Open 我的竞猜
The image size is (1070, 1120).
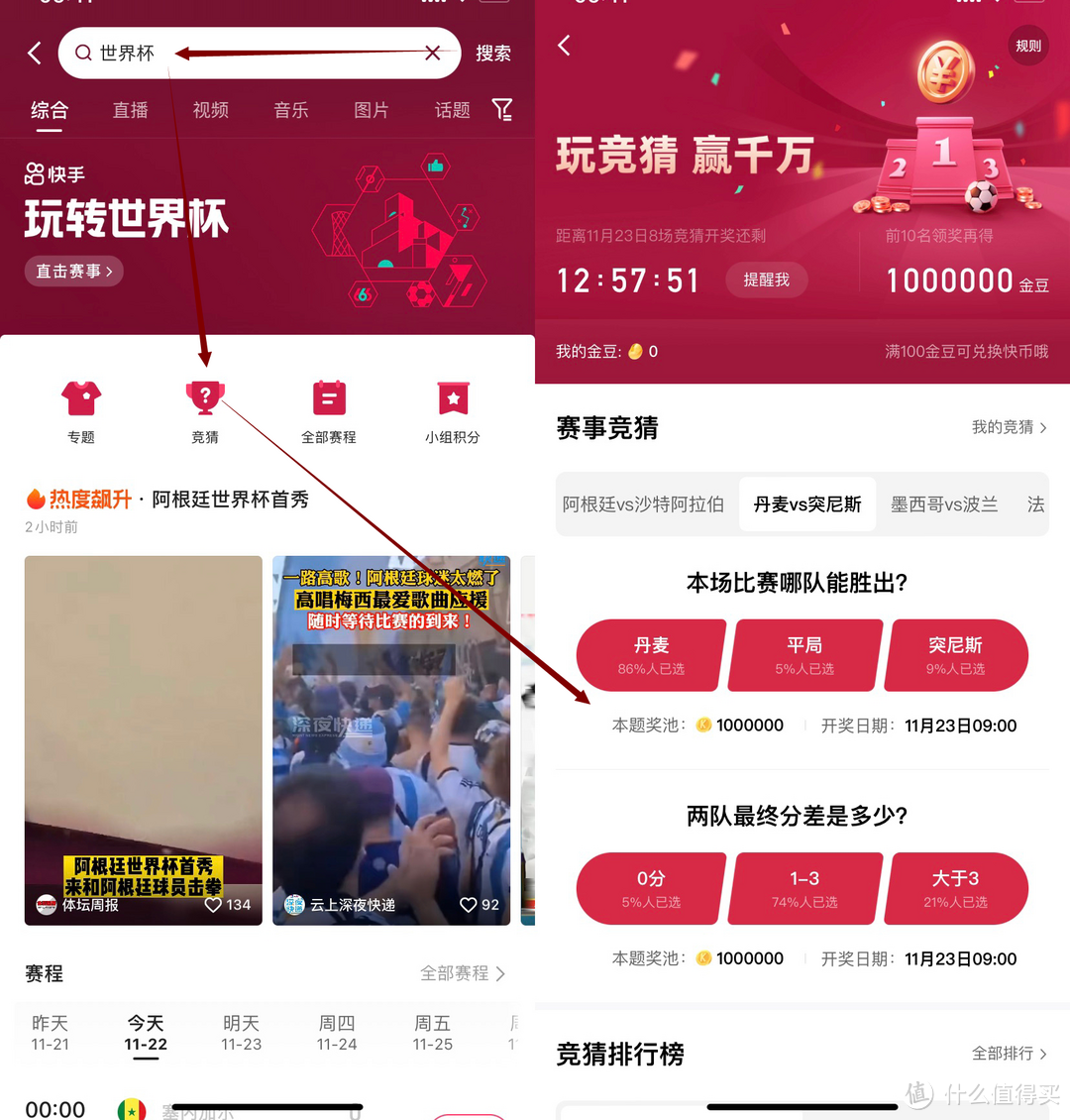coord(1008,427)
